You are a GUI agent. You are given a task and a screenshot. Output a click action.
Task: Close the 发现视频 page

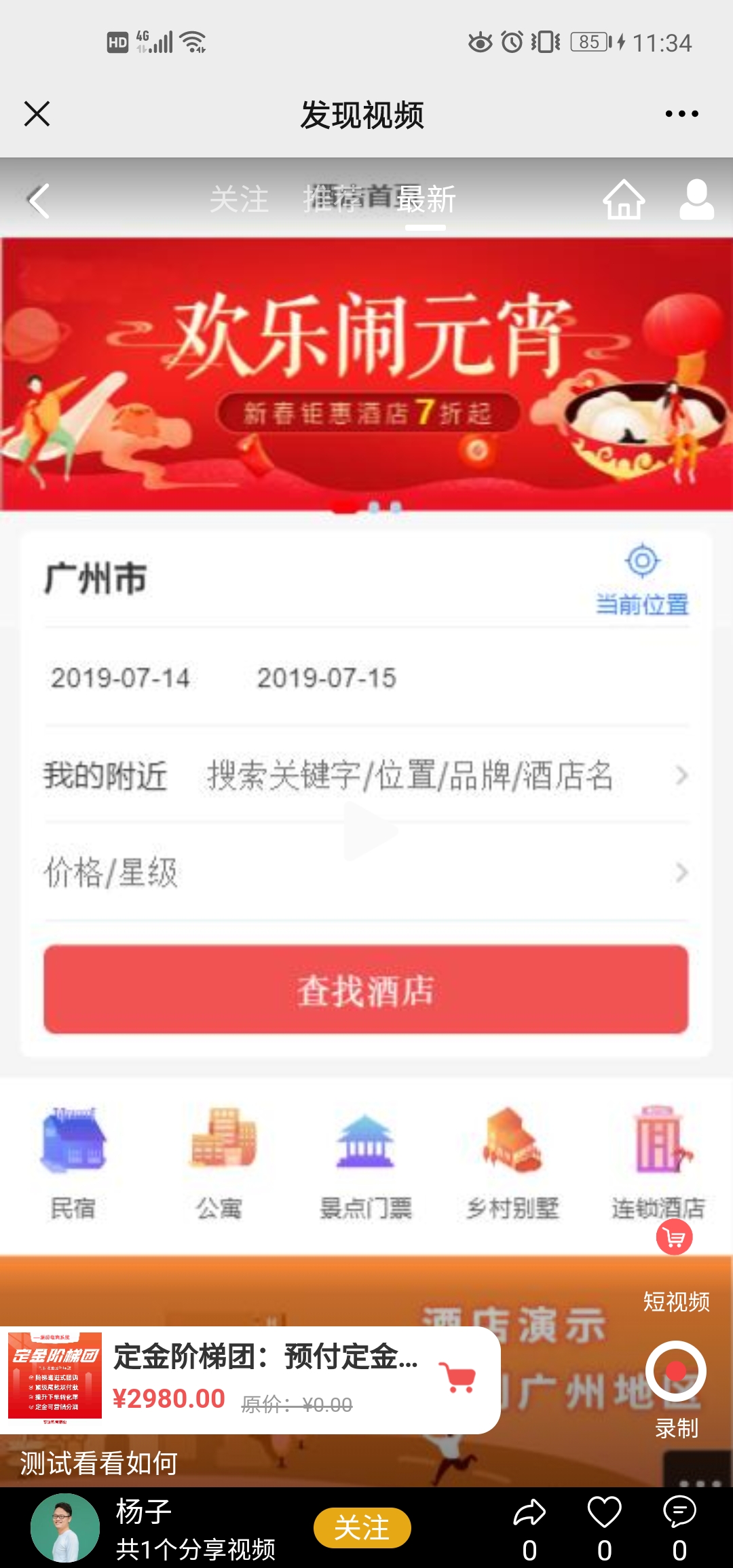[37, 114]
